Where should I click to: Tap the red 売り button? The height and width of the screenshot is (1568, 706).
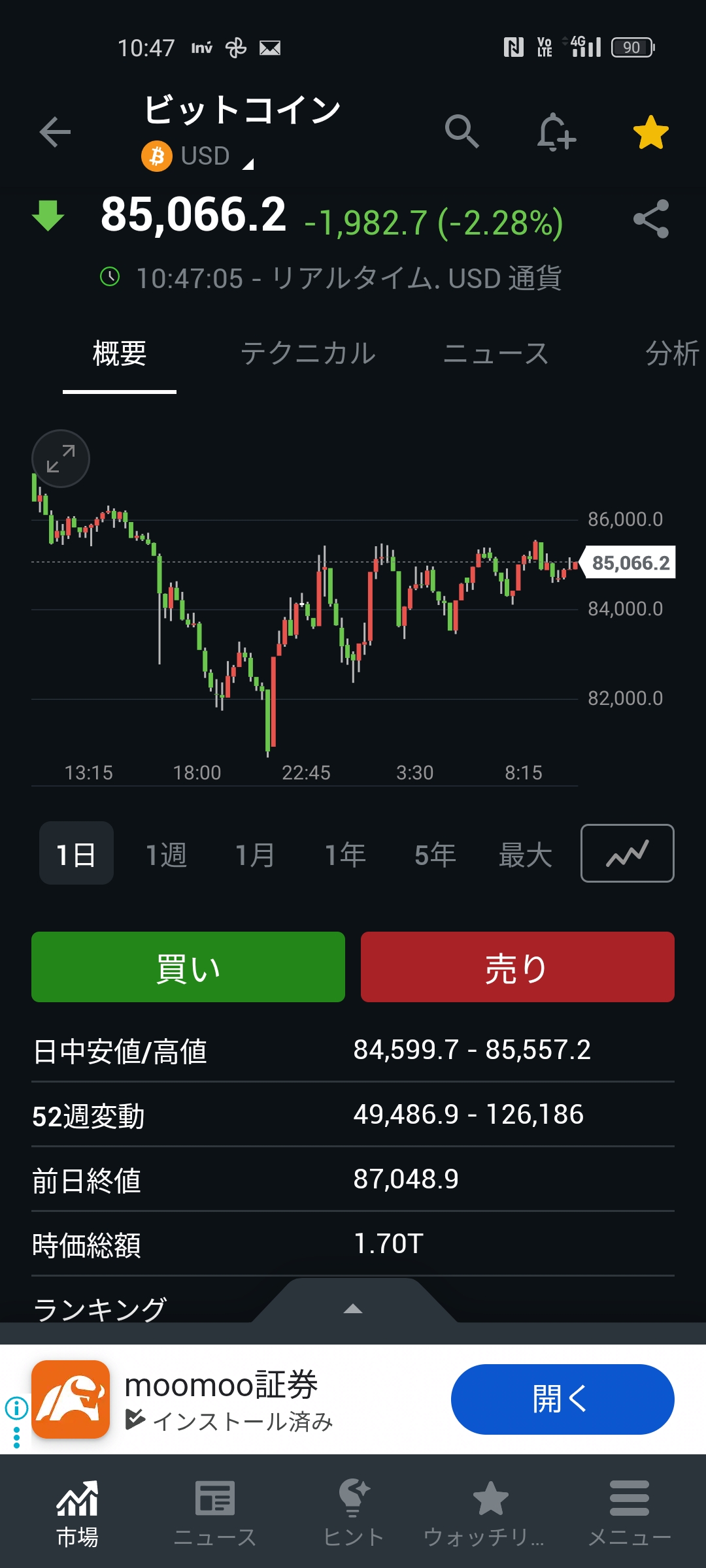pos(517,967)
